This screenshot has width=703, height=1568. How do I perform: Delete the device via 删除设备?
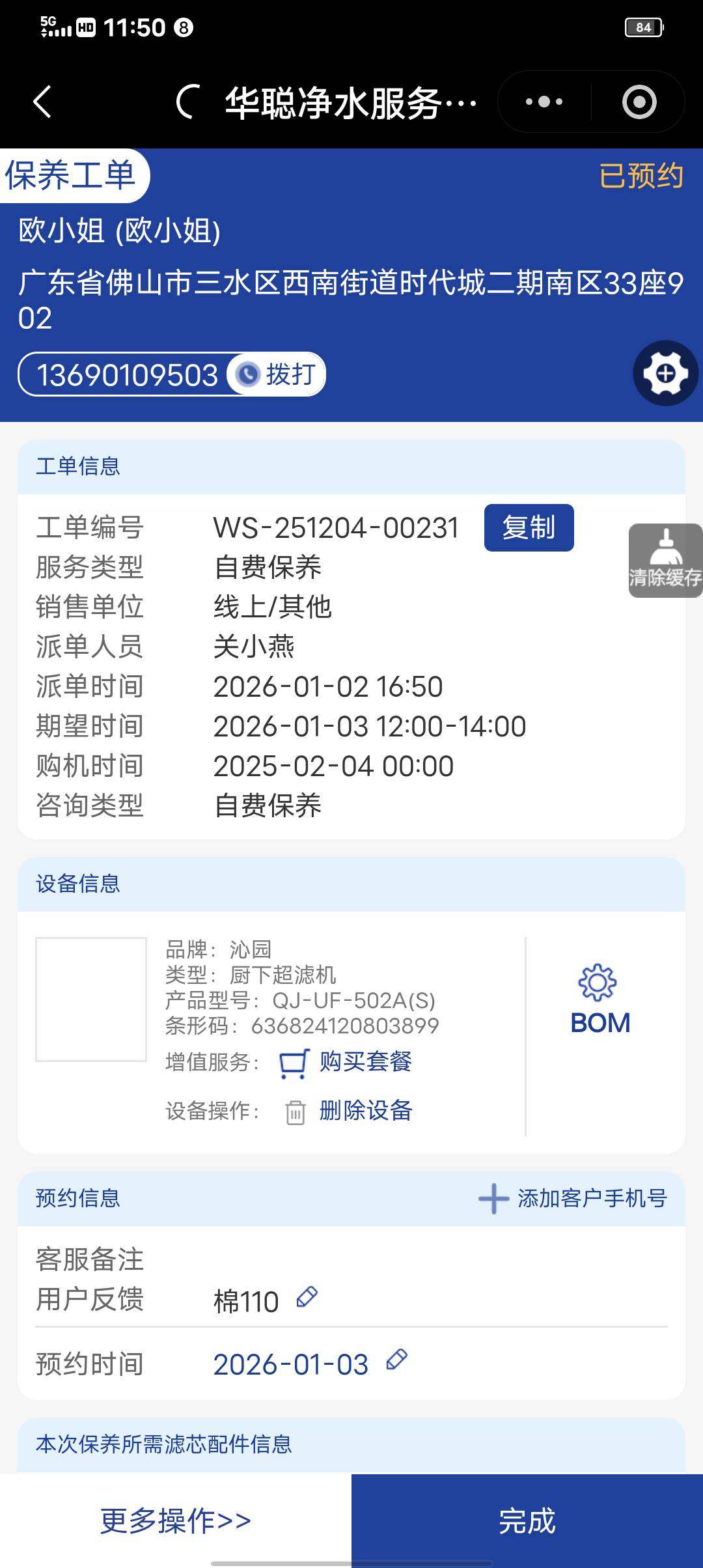[x=365, y=1111]
